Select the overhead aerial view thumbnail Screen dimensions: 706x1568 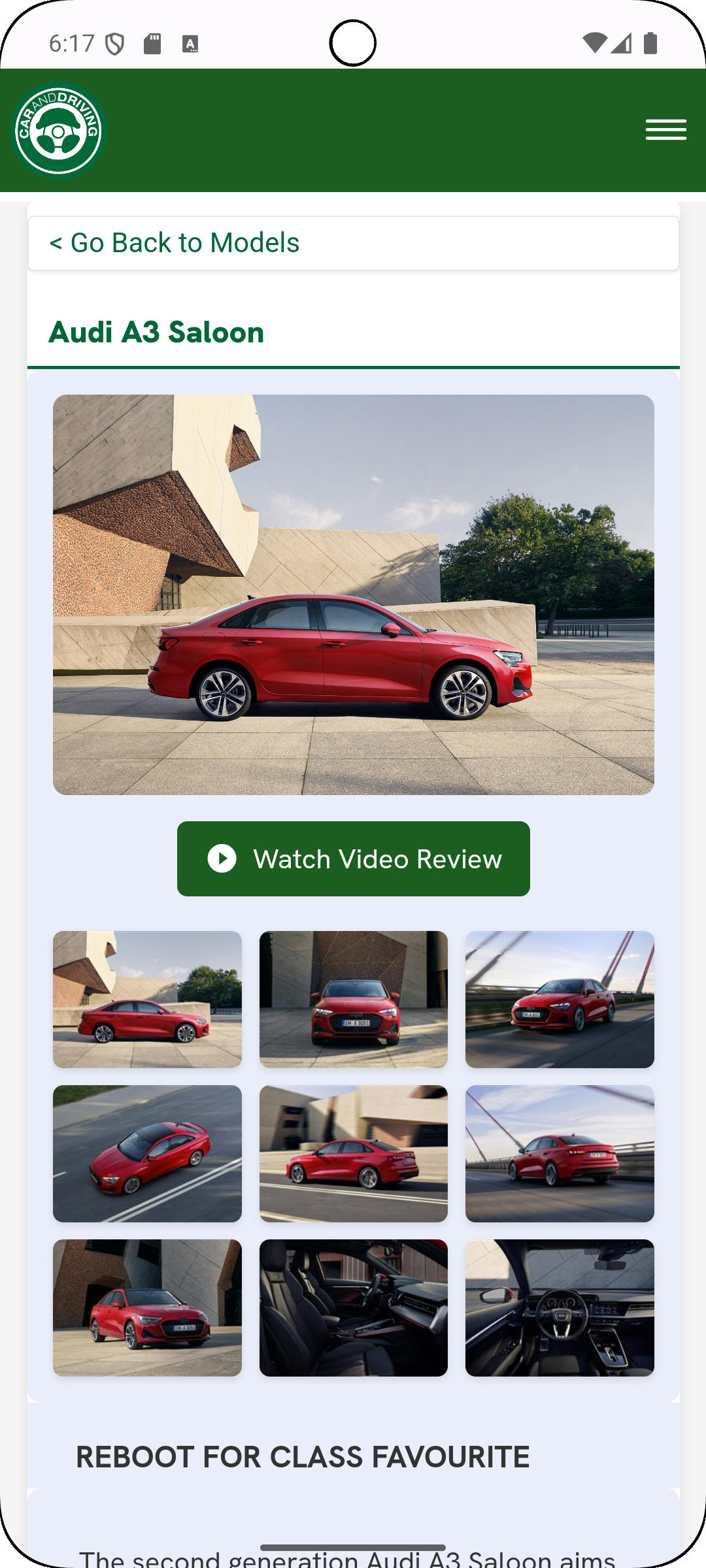click(147, 1154)
